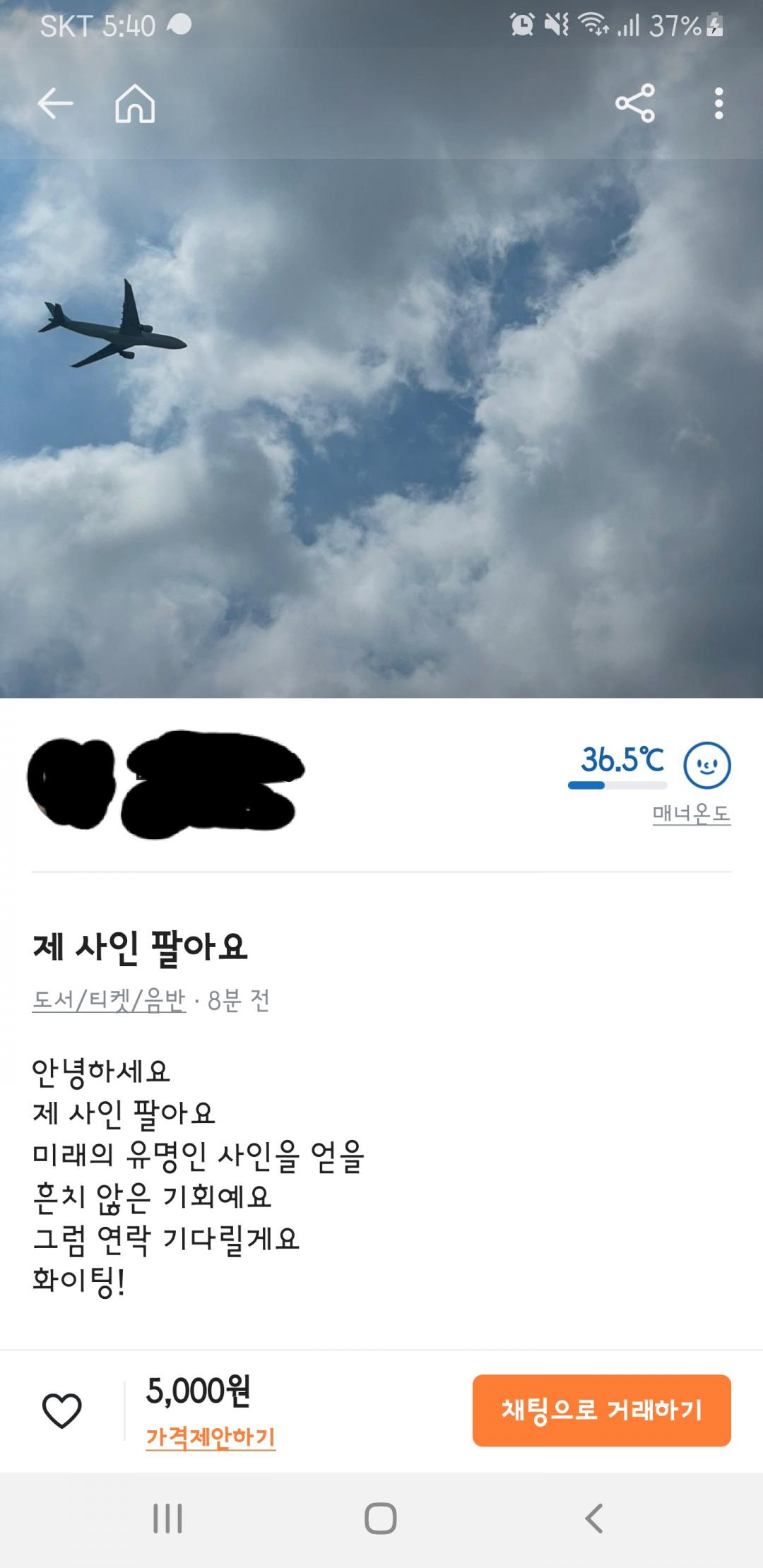
Task: Start chat with 채팅으로 거래하기
Action: coord(601,1410)
